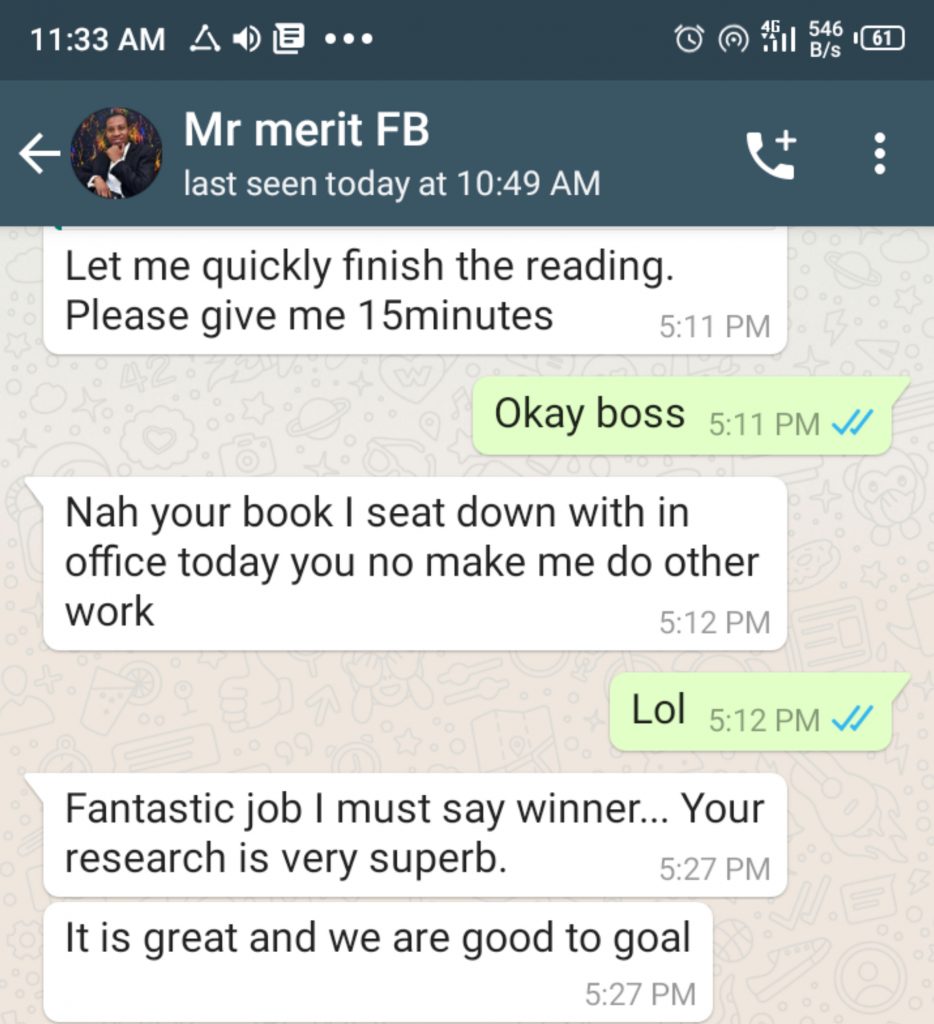This screenshot has width=934, height=1024.
Task: Start a call with Mr merit FB
Action: coord(770,154)
